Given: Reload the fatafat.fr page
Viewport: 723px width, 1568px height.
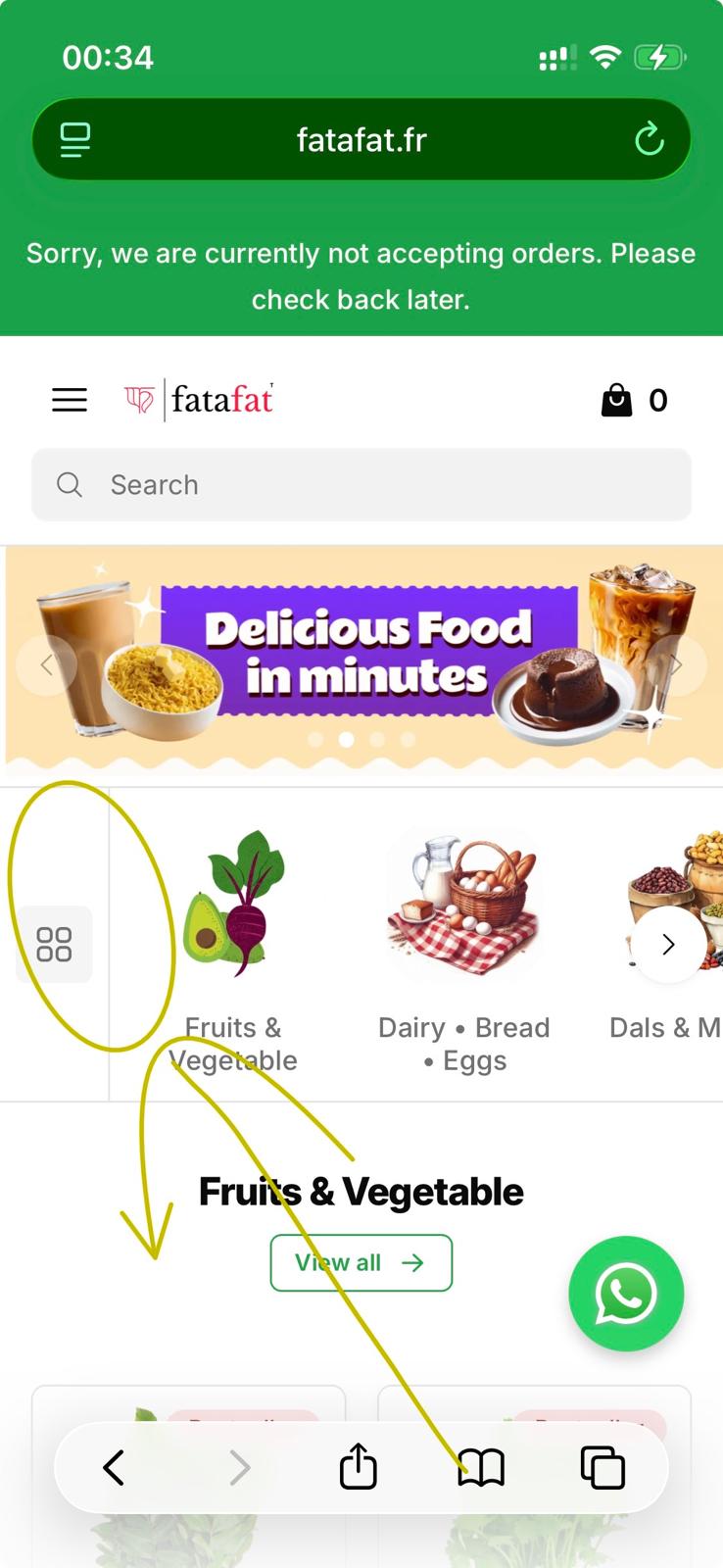Looking at the screenshot, I should click(649, 140).
